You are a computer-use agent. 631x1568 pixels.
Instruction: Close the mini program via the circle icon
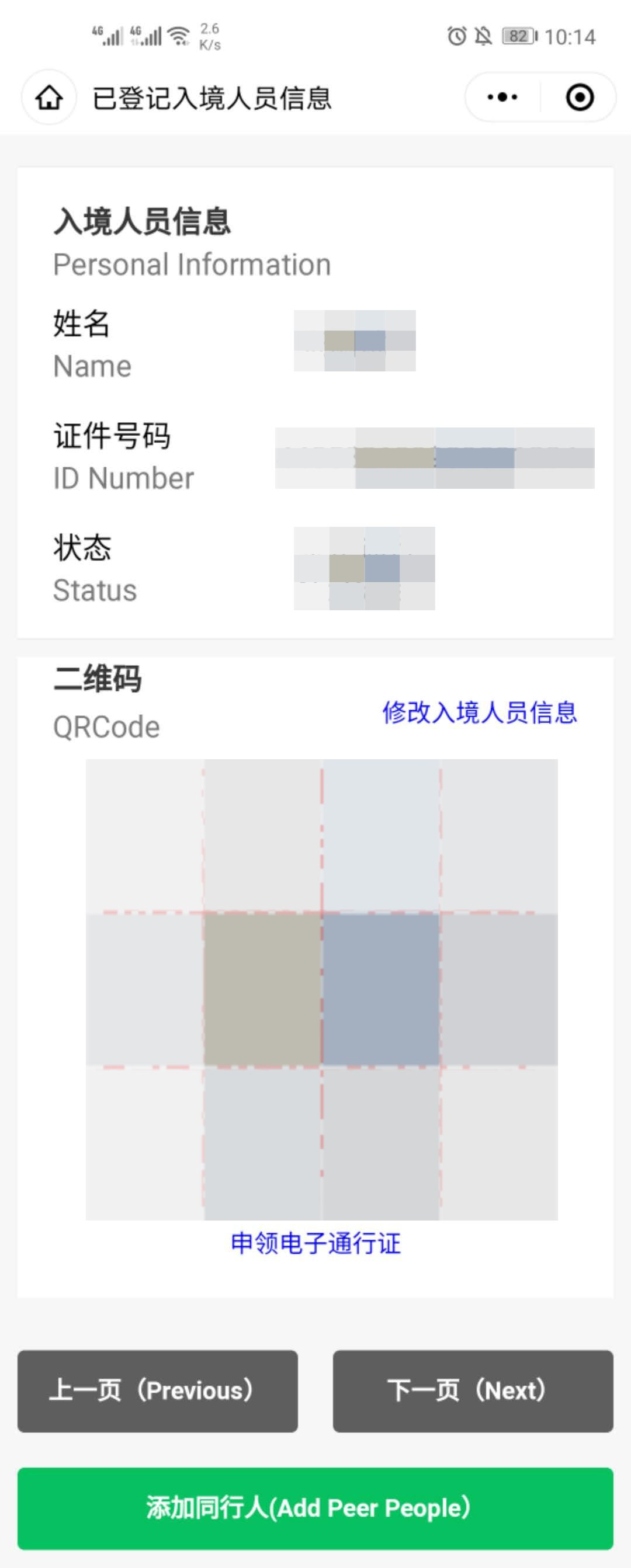tap(579, 98)
